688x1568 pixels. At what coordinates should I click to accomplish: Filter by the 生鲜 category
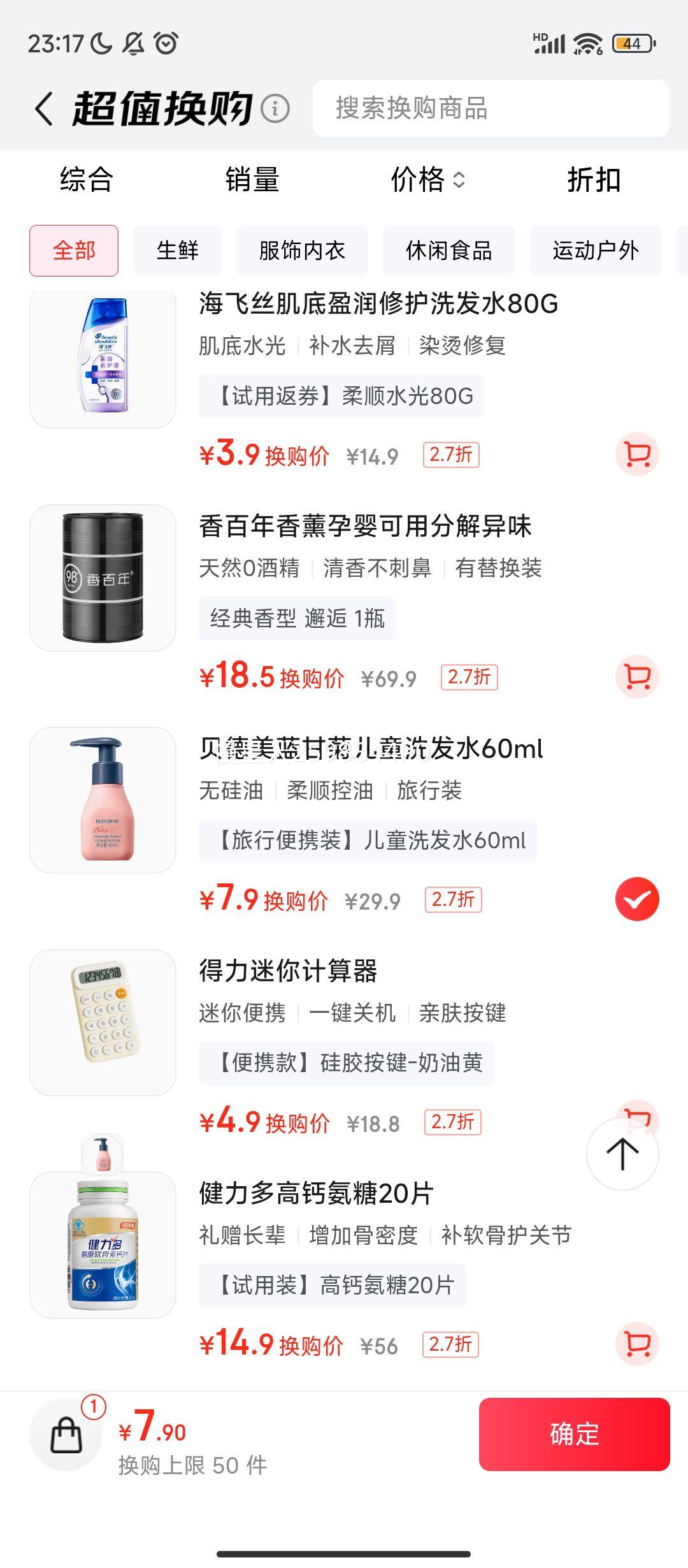coord(177,250)
